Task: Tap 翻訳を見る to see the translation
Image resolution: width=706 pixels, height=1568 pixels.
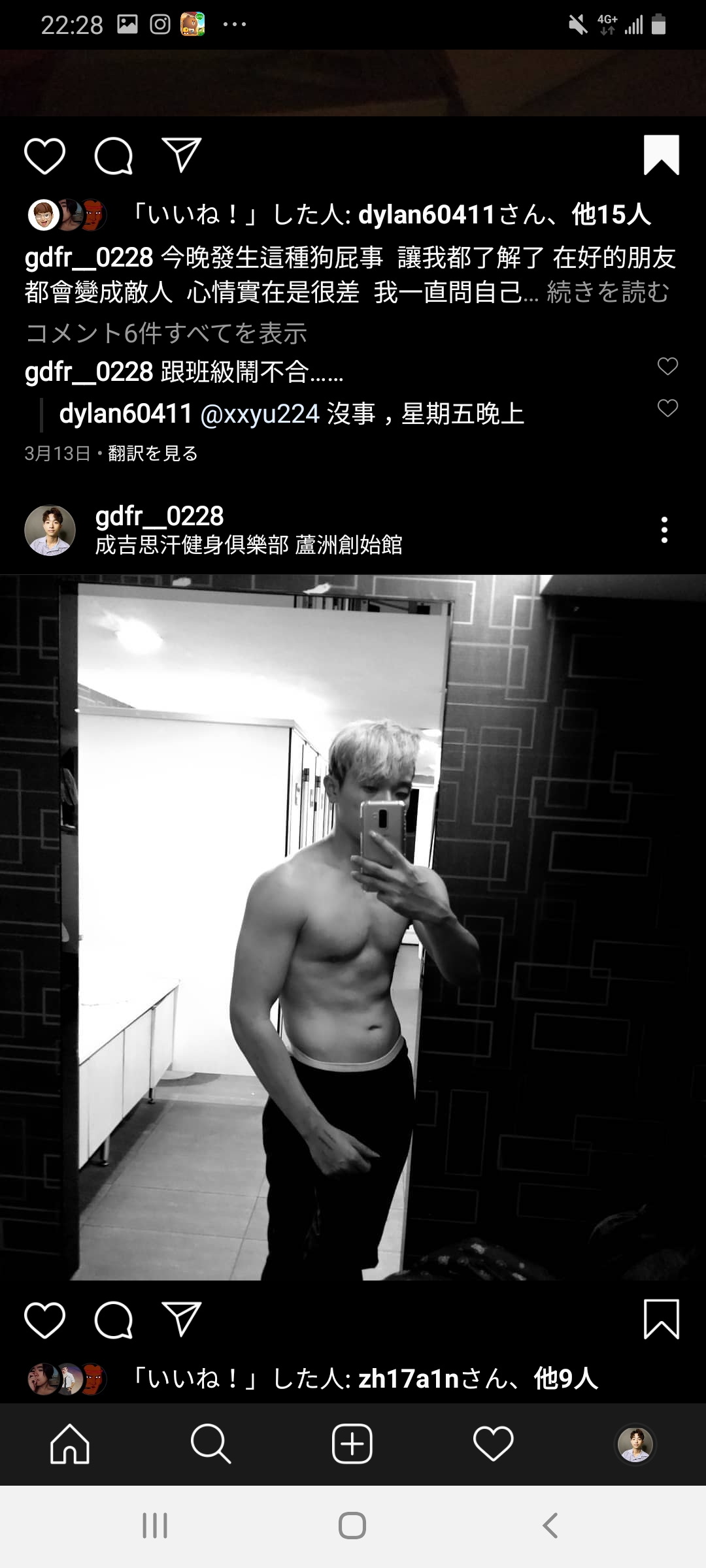Action: tap(153, 453)
